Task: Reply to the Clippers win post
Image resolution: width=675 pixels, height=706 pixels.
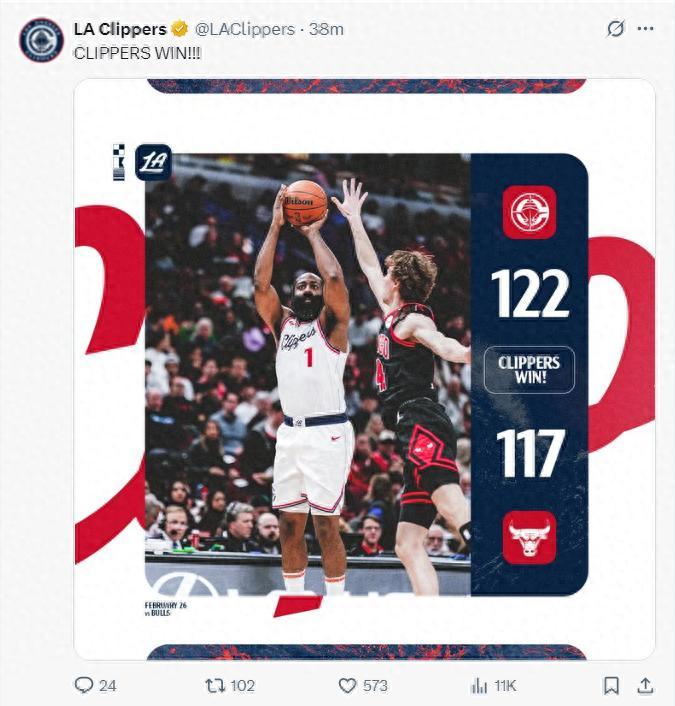Action: click(x=84, y=685)
